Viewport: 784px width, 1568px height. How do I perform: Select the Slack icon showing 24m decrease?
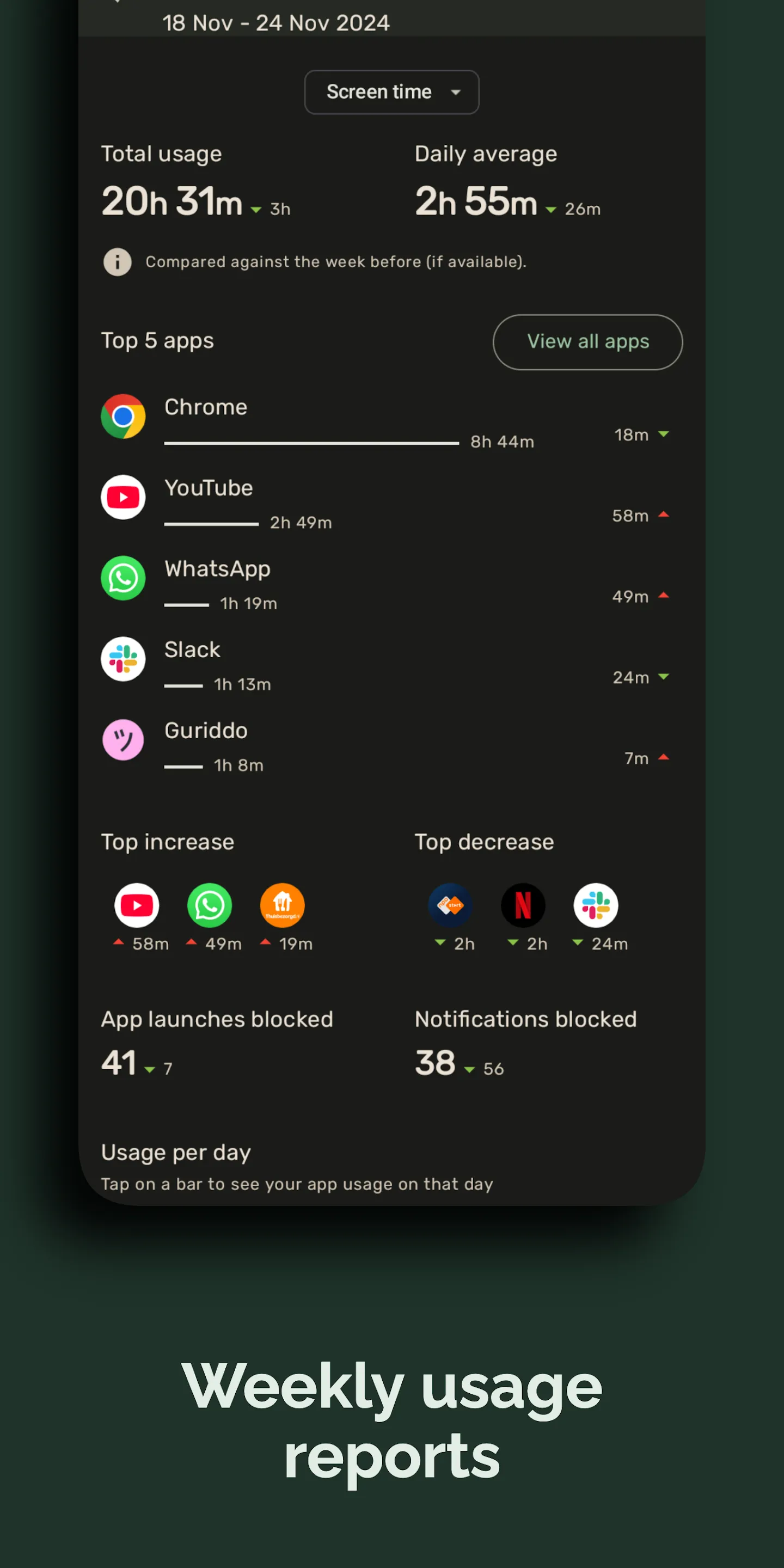[596, 905]
